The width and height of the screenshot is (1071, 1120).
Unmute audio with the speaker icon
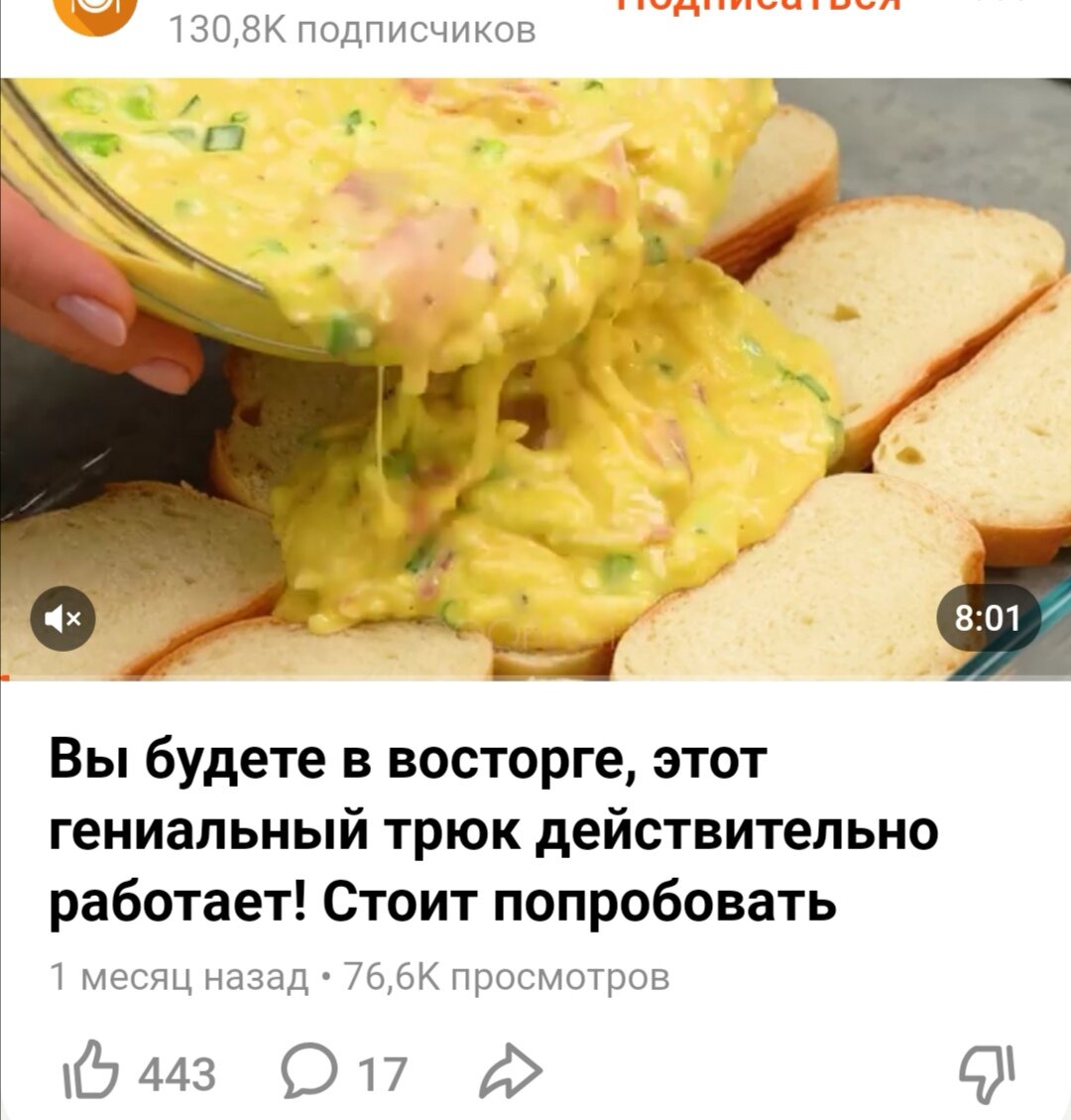61,618
